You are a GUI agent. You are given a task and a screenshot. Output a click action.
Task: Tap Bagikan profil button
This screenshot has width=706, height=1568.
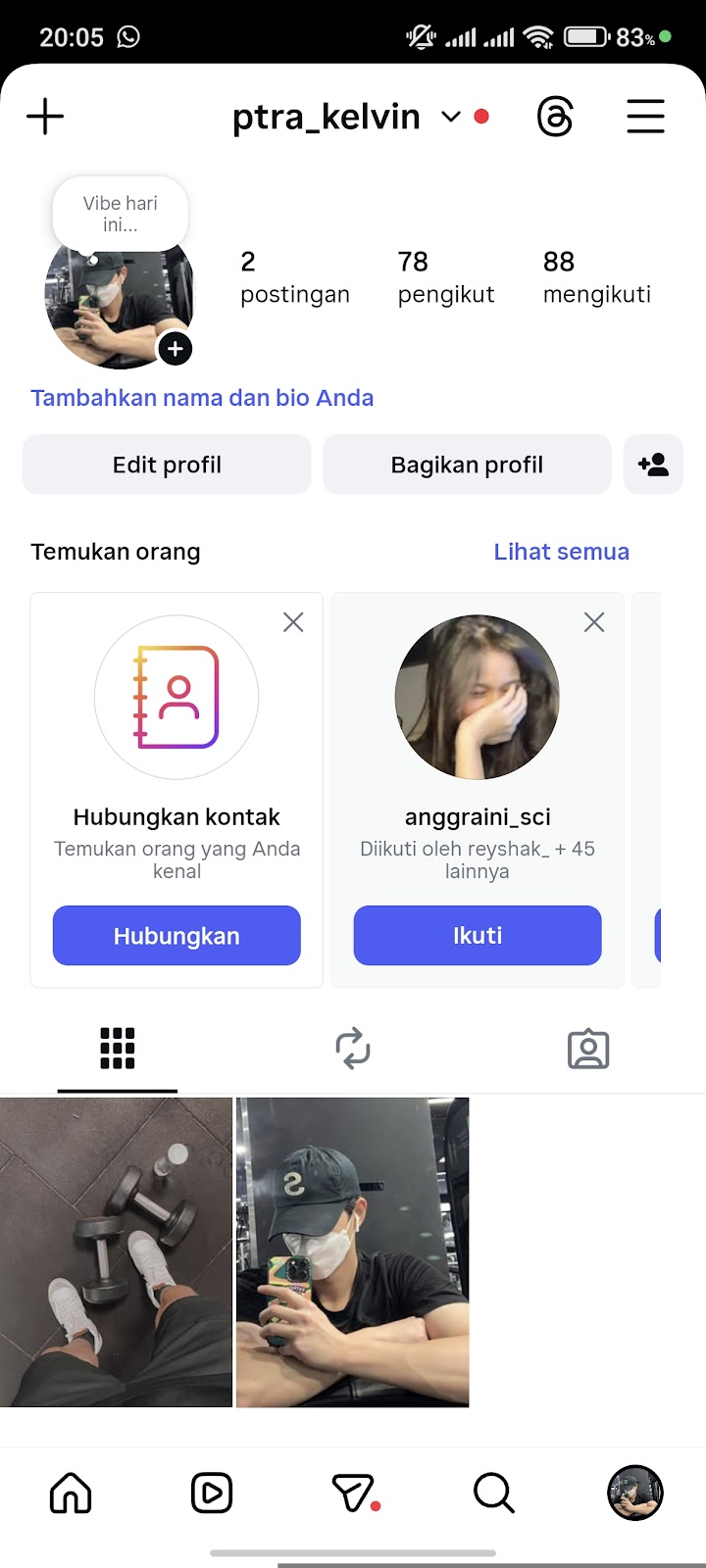coord(467,465)
